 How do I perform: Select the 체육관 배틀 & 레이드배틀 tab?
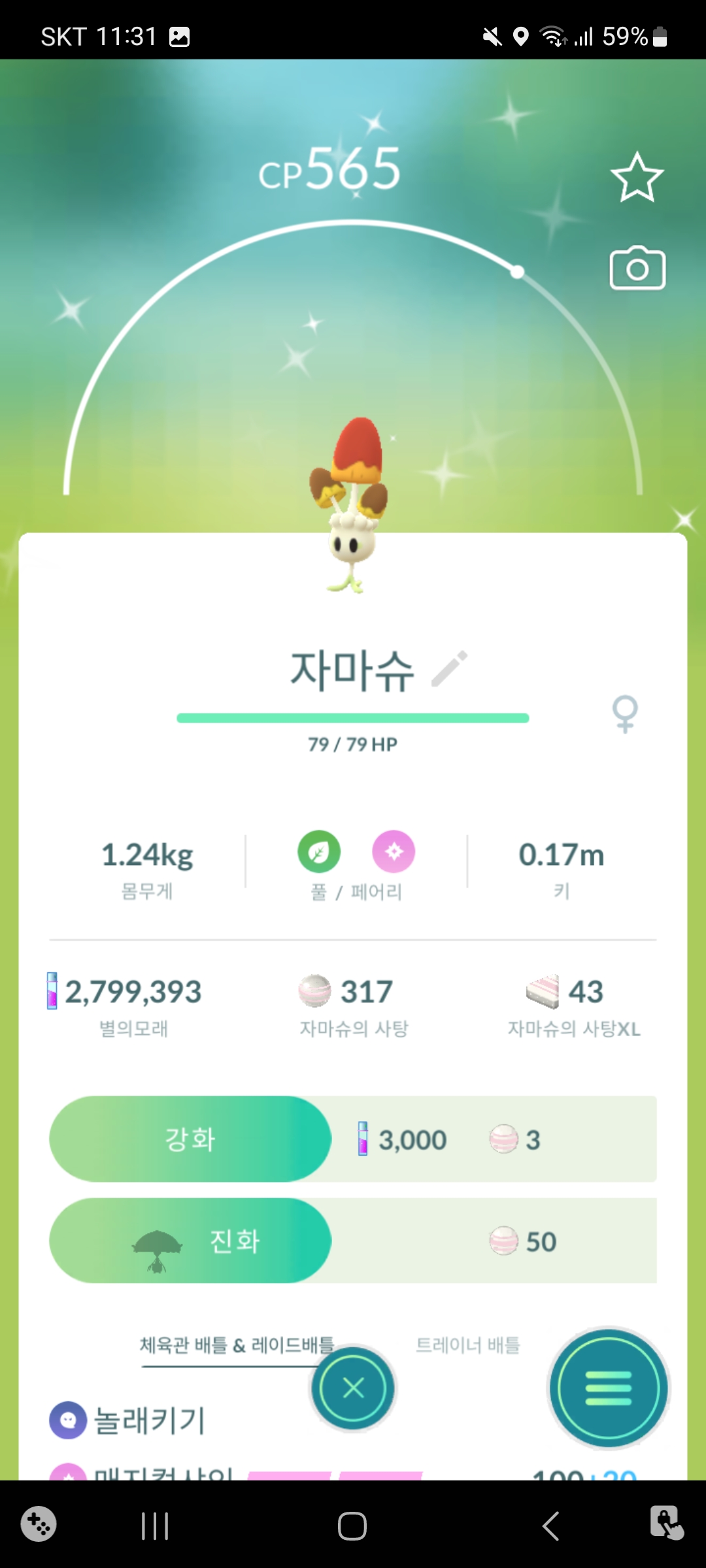coord(237,1345)
